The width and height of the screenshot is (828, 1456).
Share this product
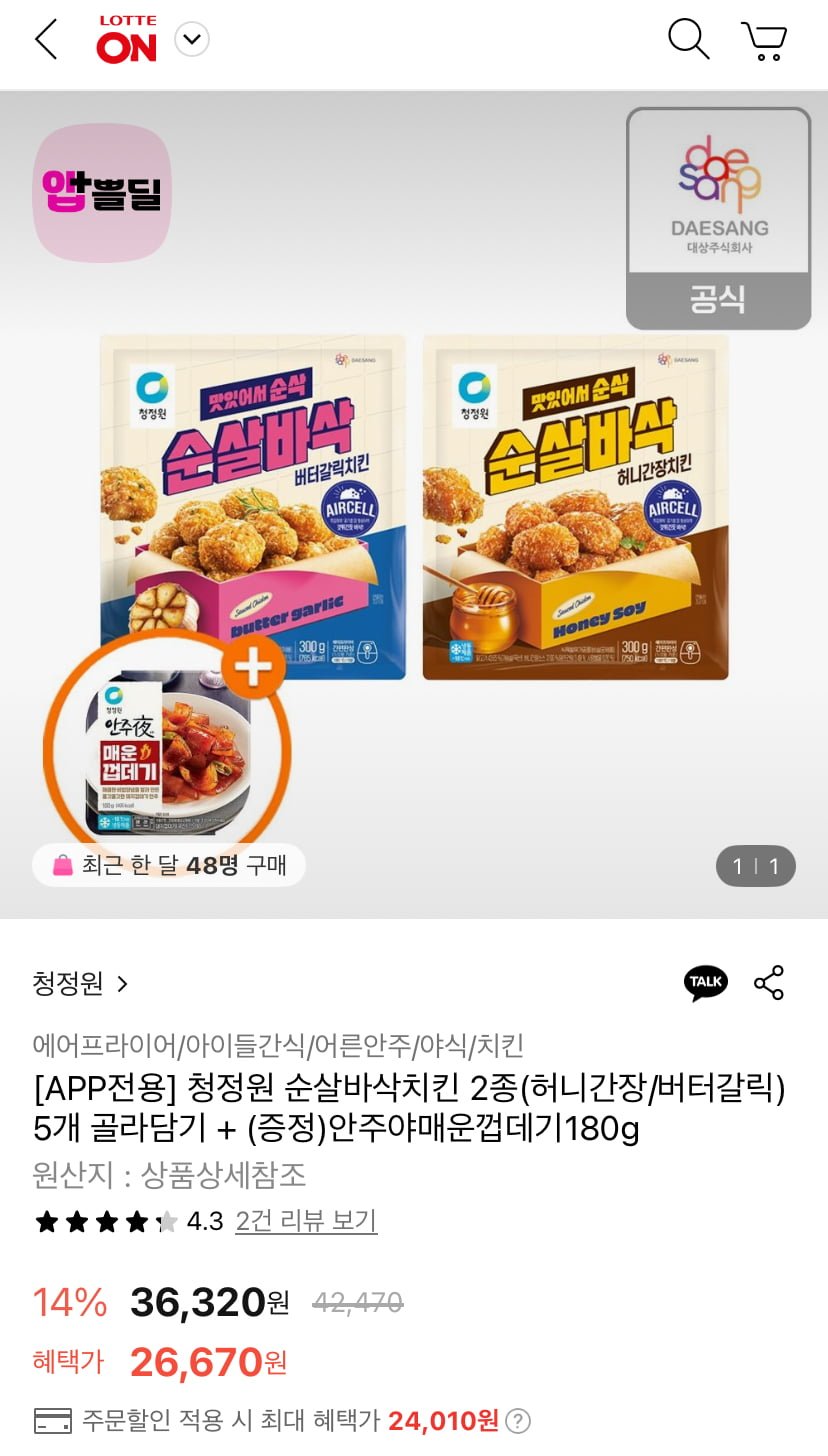(x=769, y=983)
